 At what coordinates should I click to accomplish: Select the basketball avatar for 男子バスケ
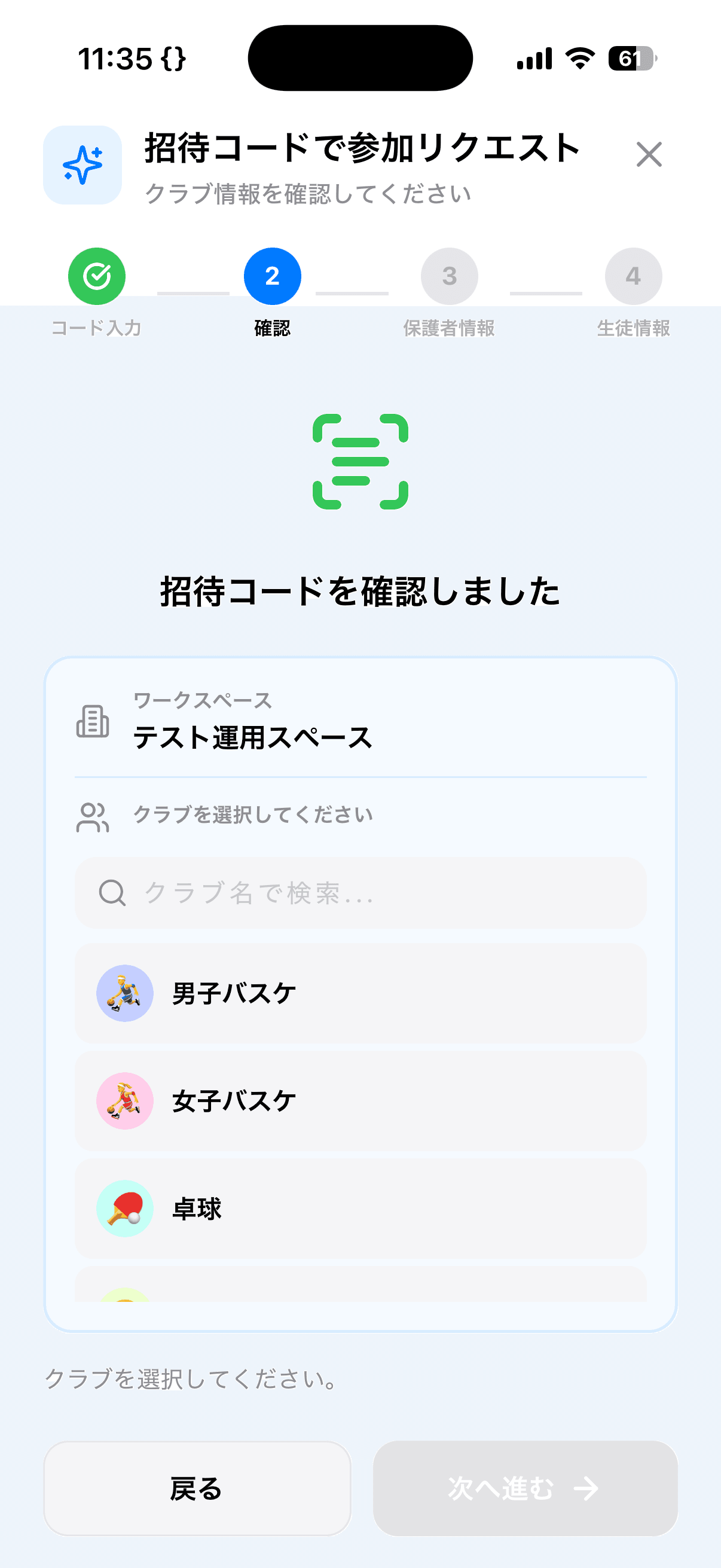click(x=124, y=992)
